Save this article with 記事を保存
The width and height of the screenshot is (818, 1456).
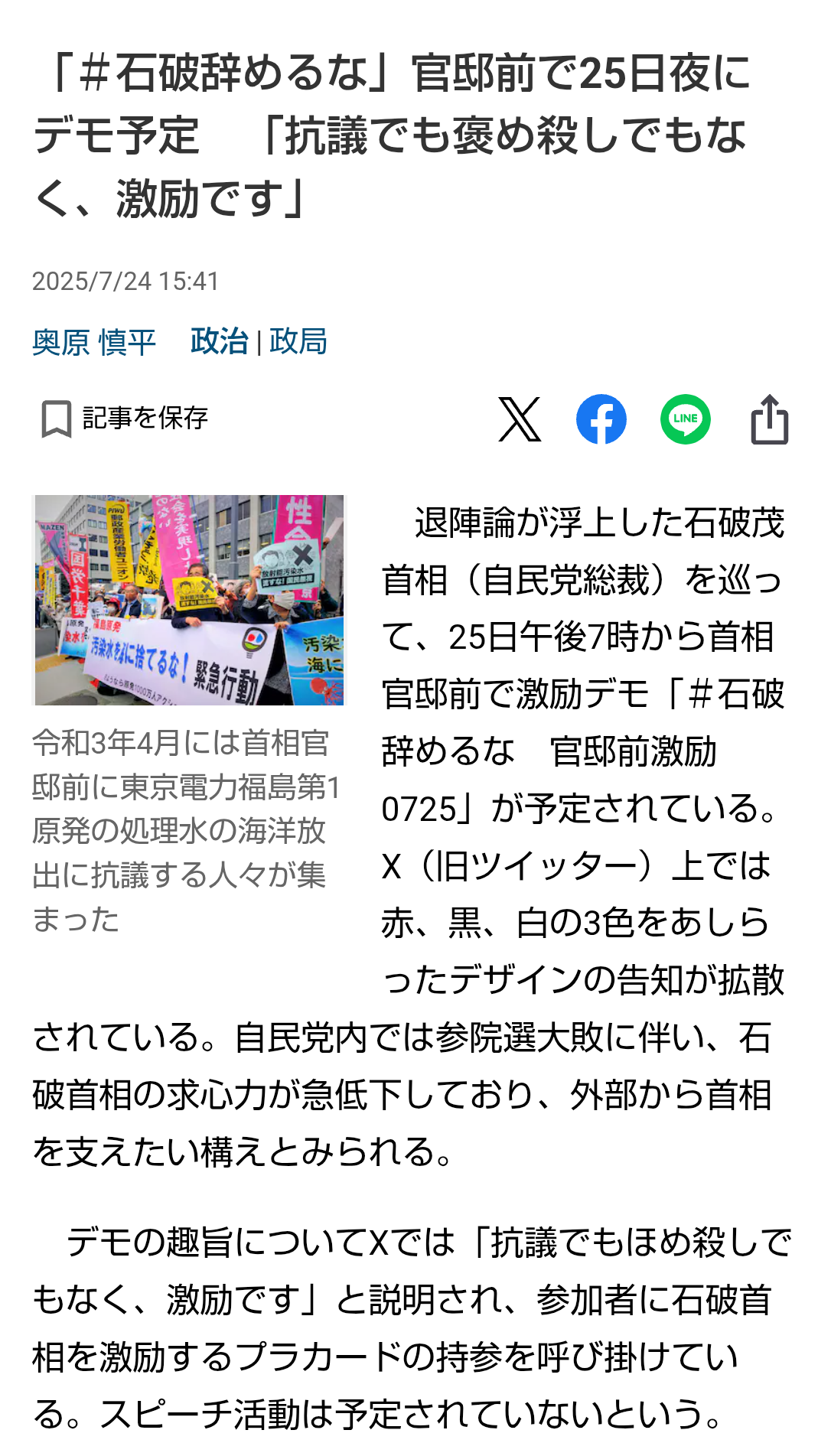point(124,419)
